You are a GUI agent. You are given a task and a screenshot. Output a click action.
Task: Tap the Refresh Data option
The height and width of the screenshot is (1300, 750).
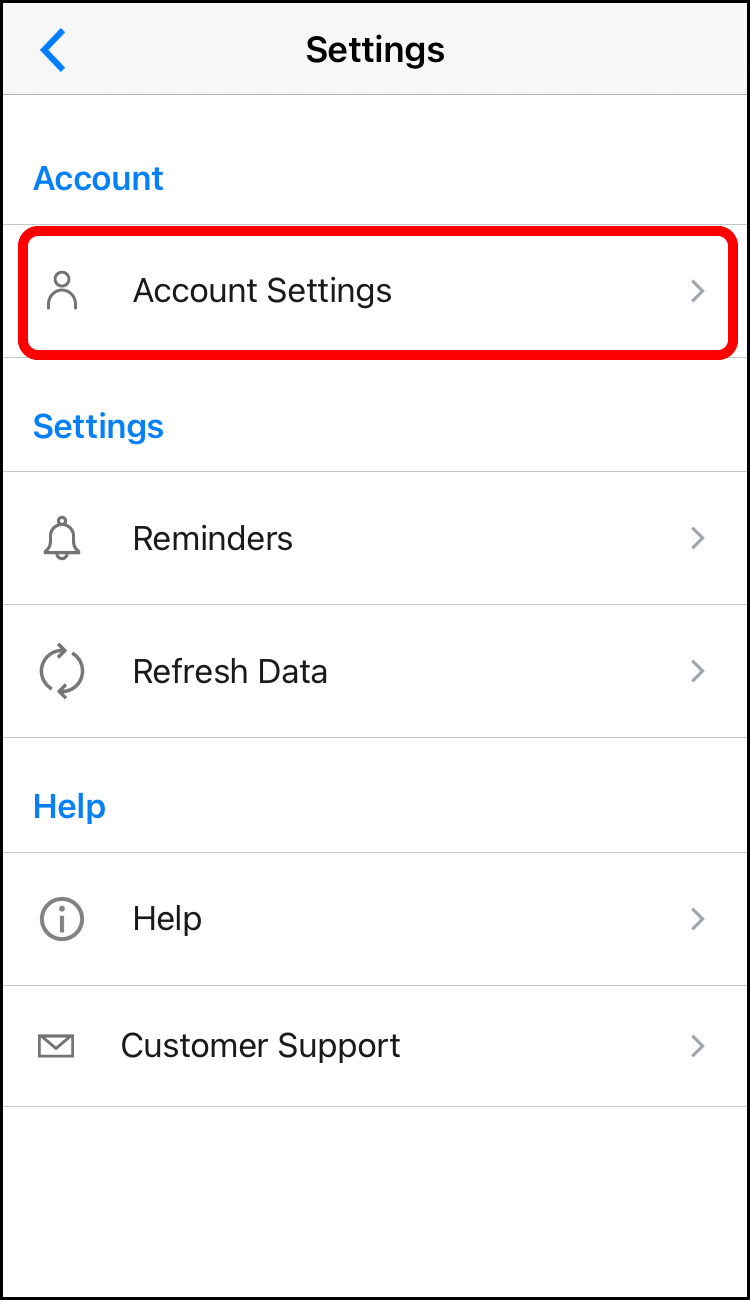tap(375, 671)
